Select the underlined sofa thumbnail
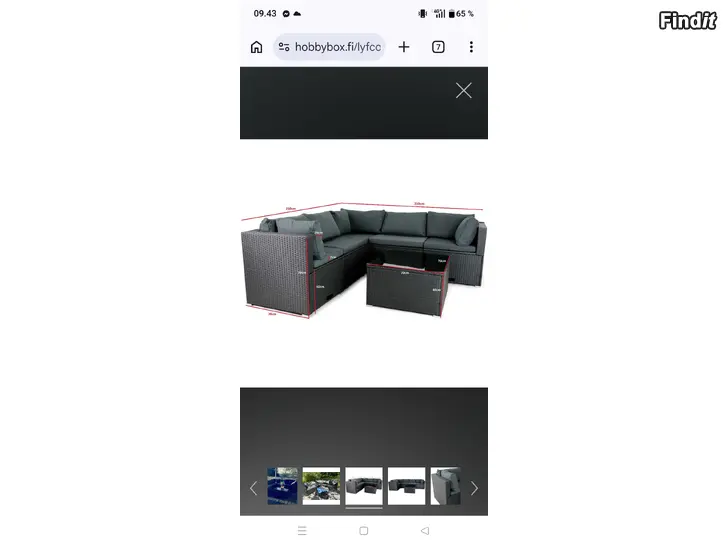 pyautogui.click(x=364, y=486)
